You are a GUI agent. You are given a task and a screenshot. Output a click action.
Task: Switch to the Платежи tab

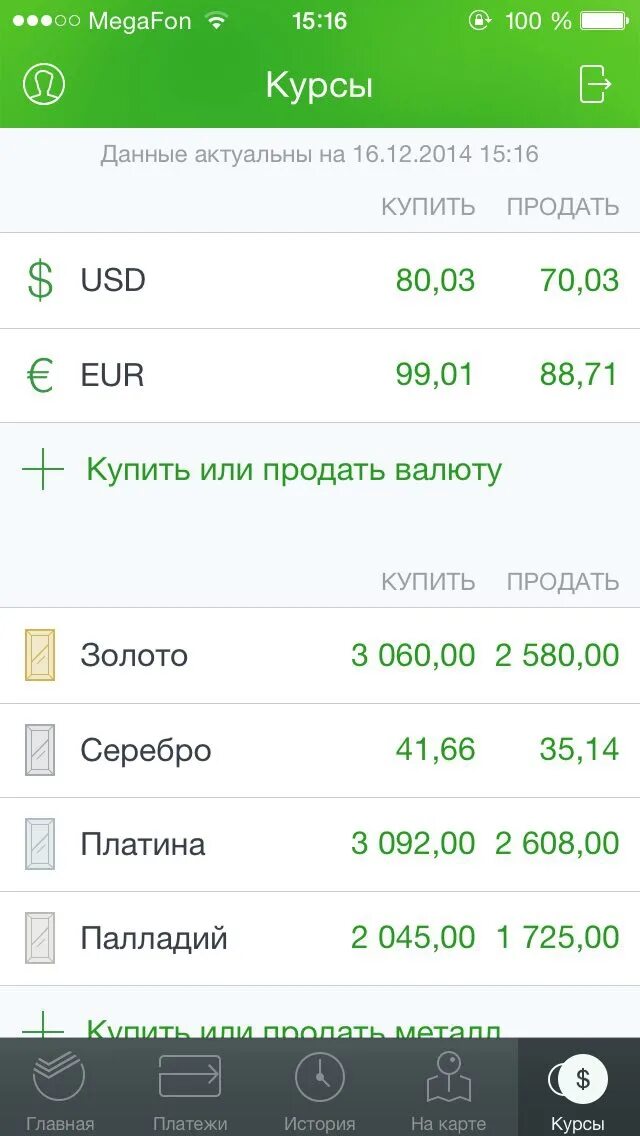[190, 1092]
